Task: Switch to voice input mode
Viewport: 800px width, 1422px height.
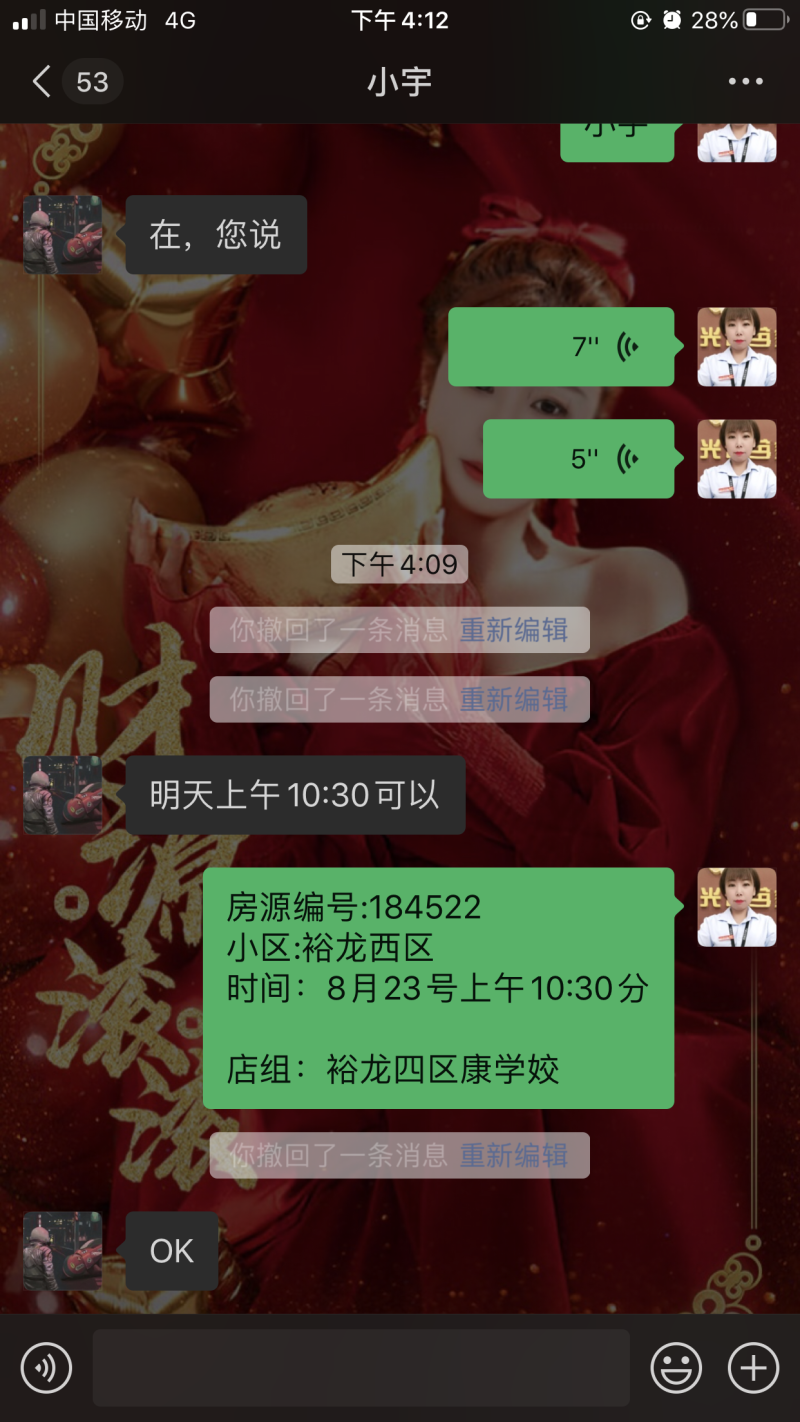Action: pyautogui.click(x=46, y=1367)
